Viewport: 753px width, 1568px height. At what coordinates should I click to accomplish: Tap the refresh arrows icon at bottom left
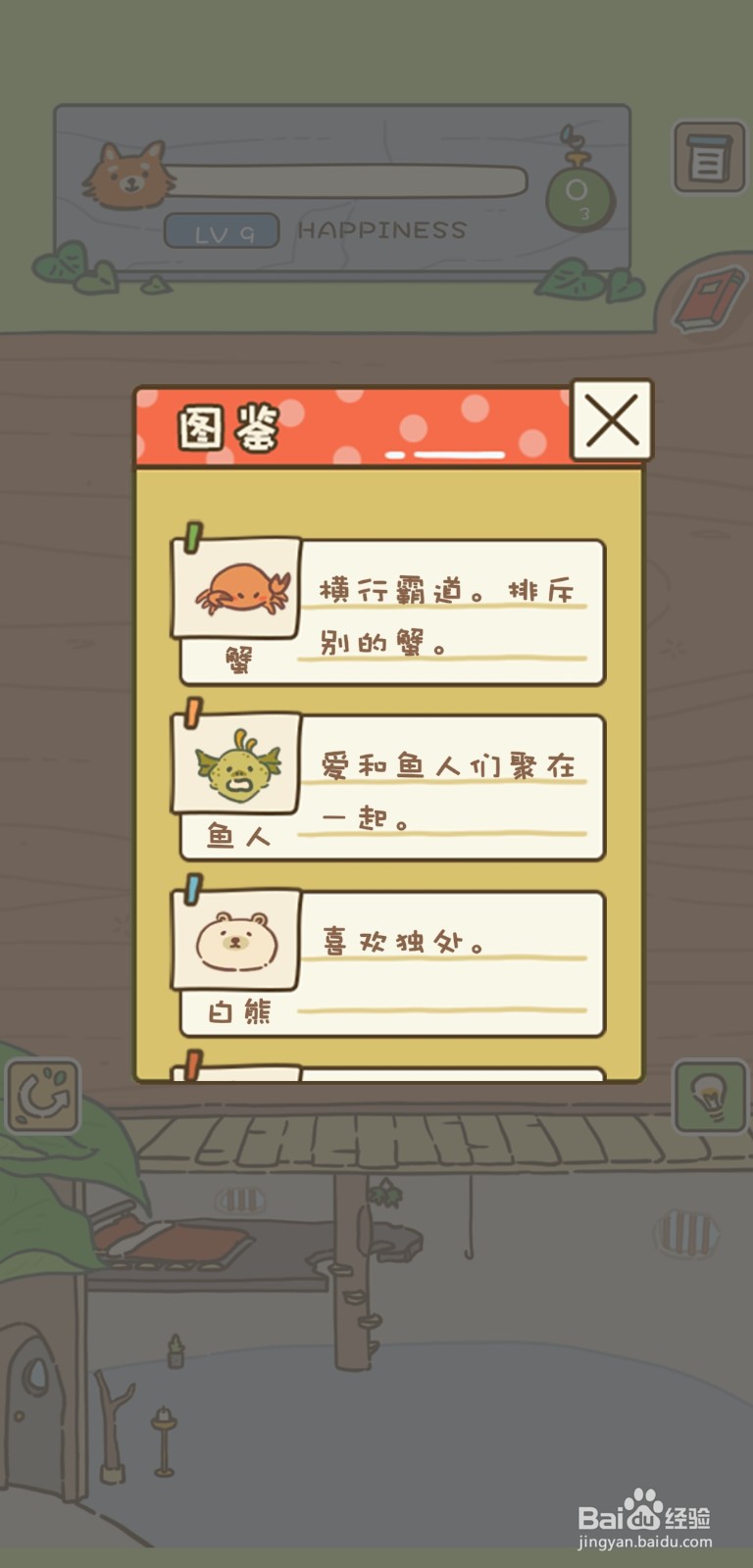(44, 1096)
